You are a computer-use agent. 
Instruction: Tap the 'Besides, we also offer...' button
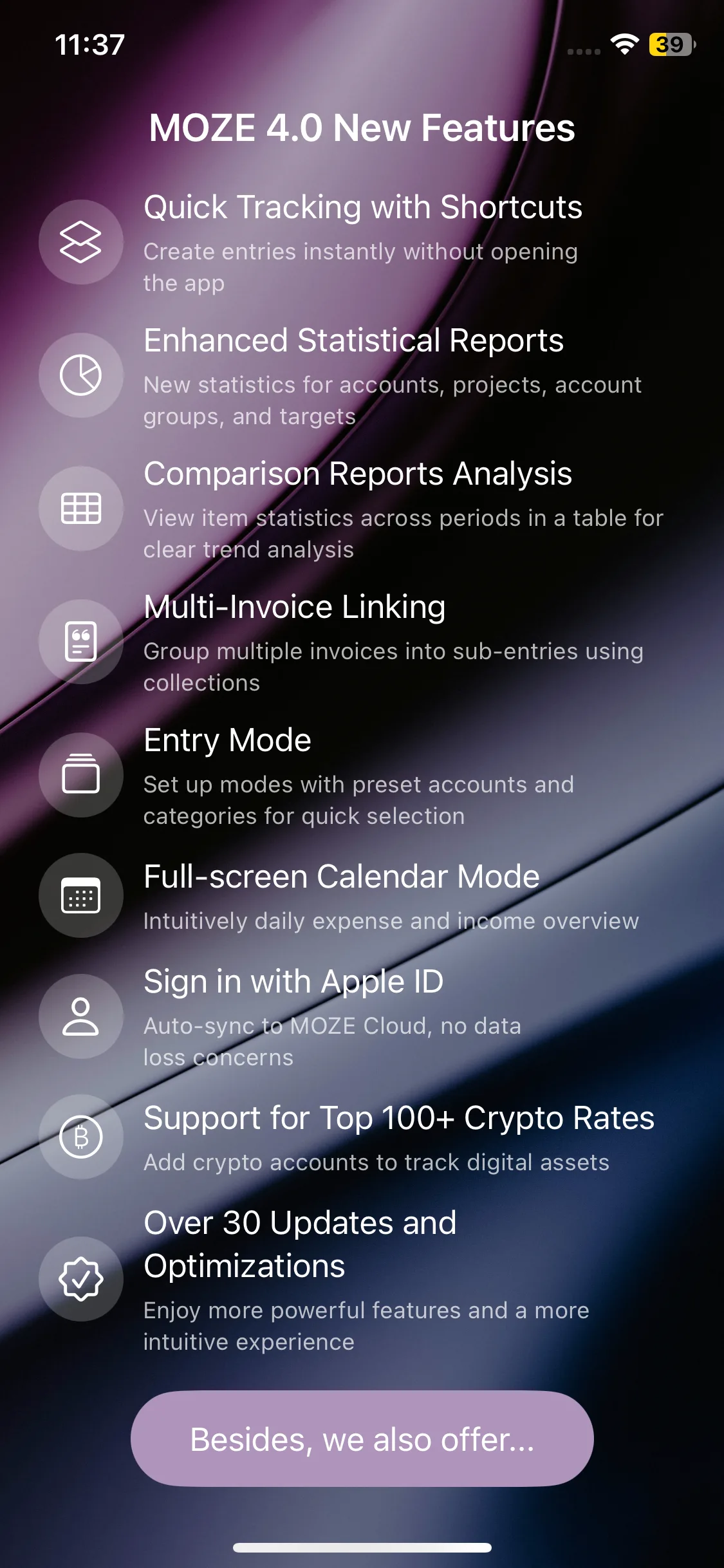362,1439
